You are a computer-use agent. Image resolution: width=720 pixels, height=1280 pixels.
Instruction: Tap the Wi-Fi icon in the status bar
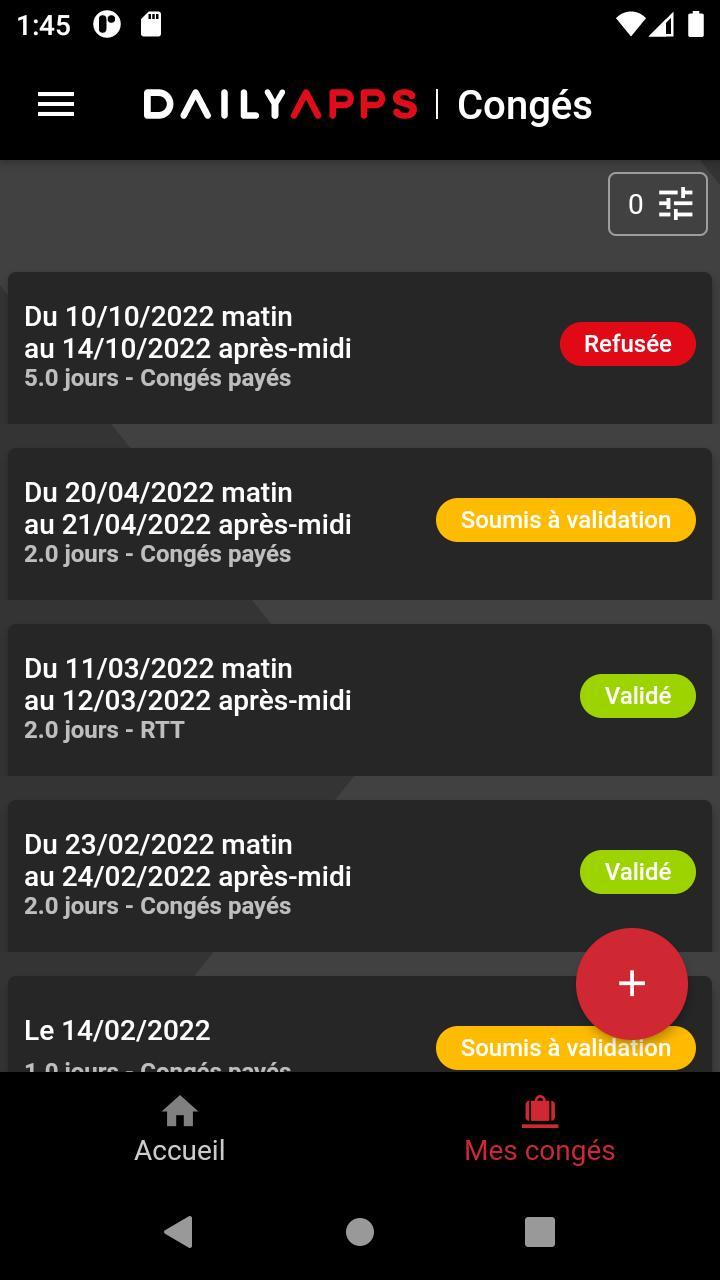coord(631,24)
